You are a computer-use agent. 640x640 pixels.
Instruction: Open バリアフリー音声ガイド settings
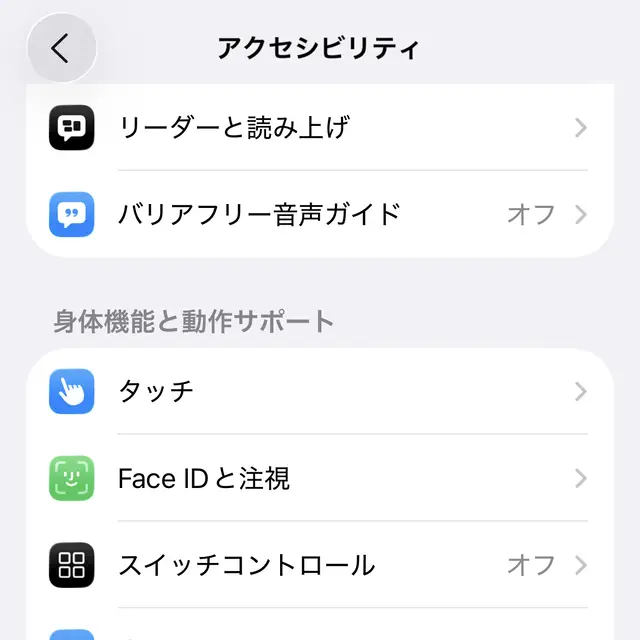[320, 214]
